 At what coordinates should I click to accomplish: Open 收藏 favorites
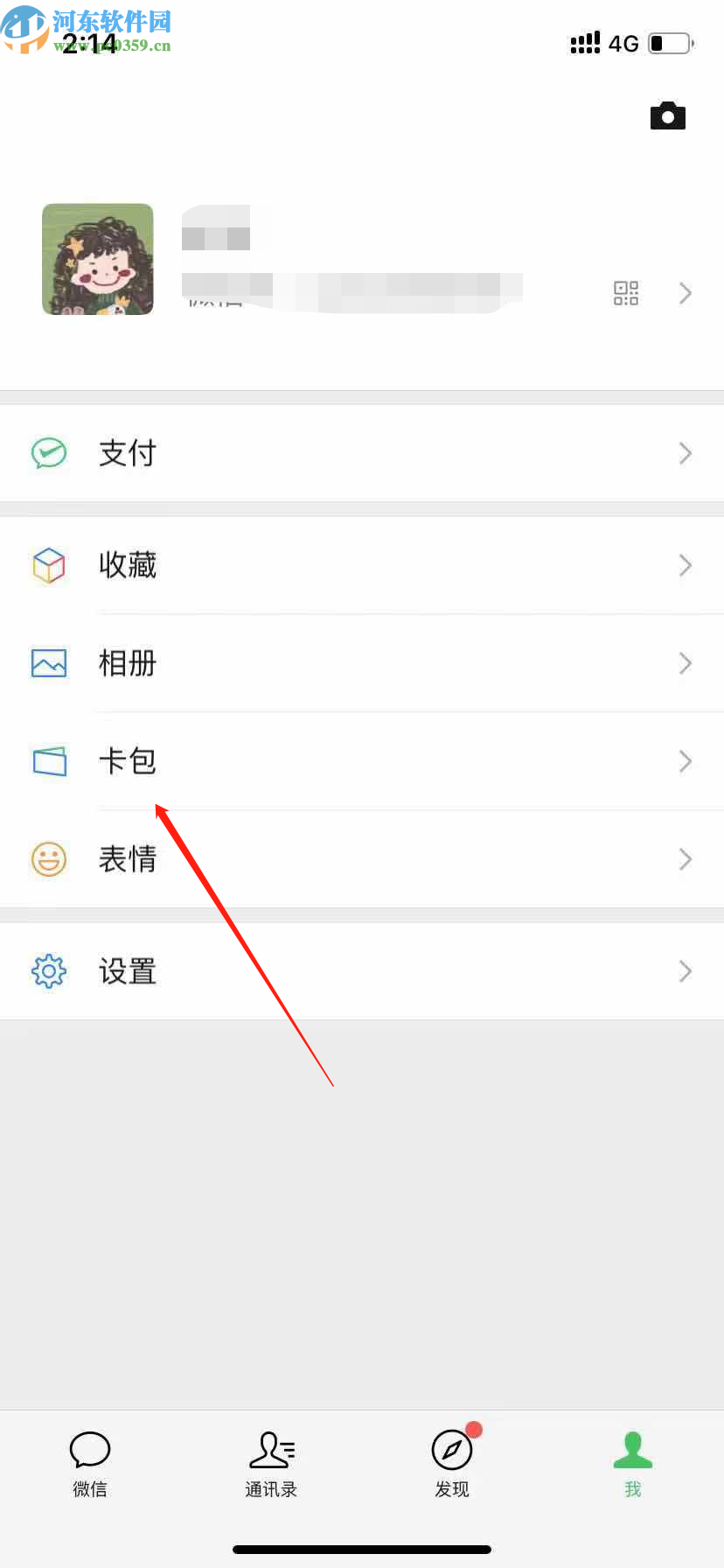pyautogui.click(x=362, y=565)
